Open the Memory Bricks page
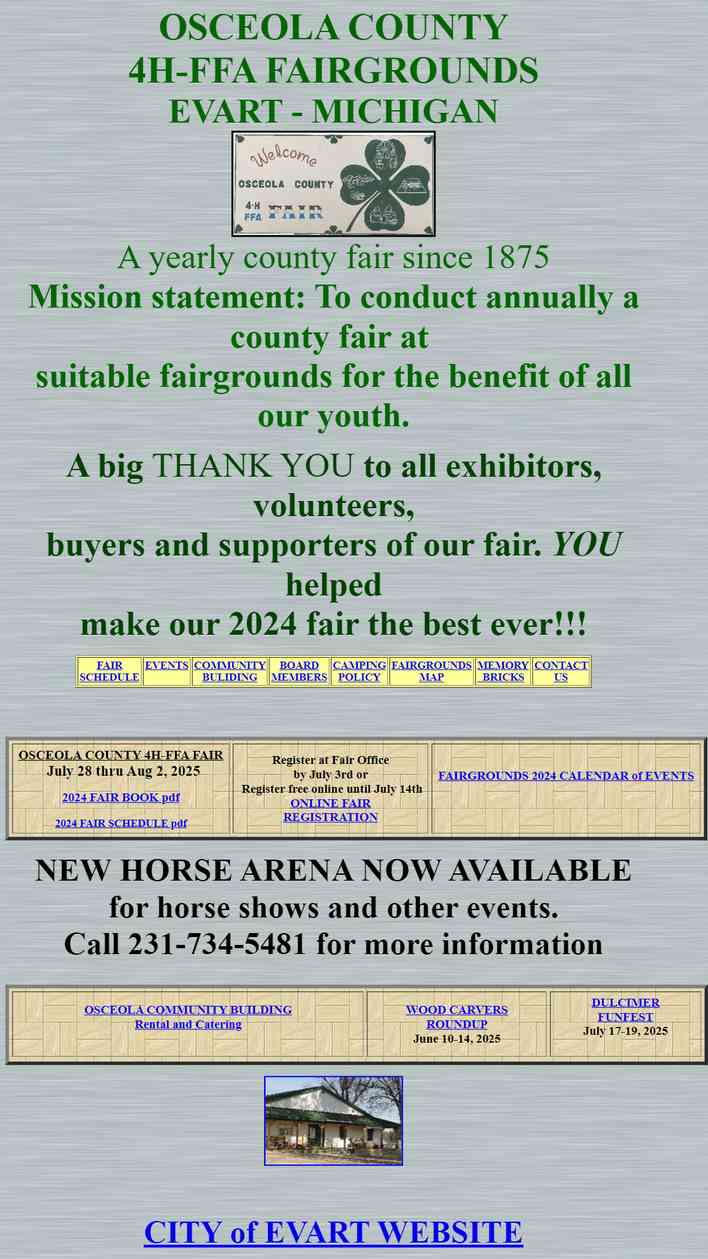 click(x=503, y=671)
